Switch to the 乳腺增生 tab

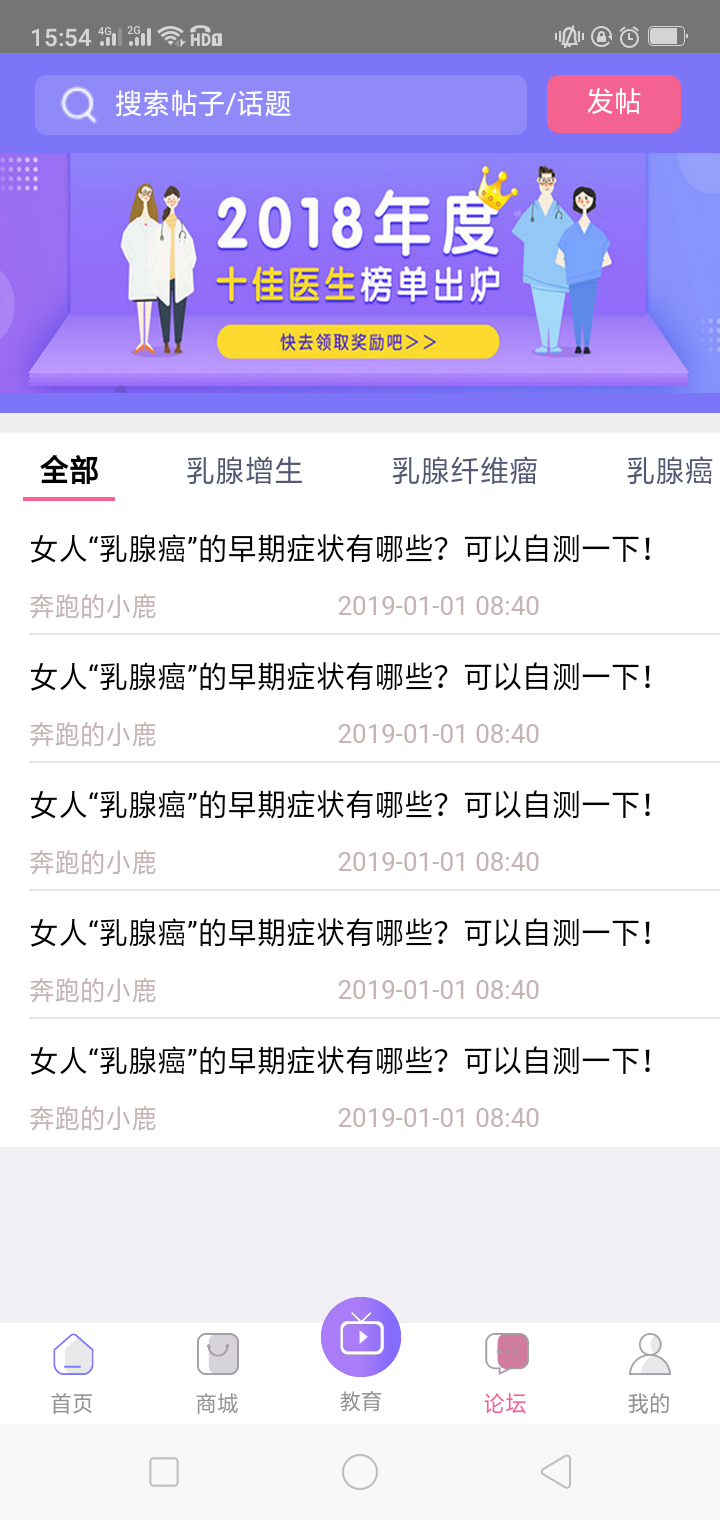(244, 470)
